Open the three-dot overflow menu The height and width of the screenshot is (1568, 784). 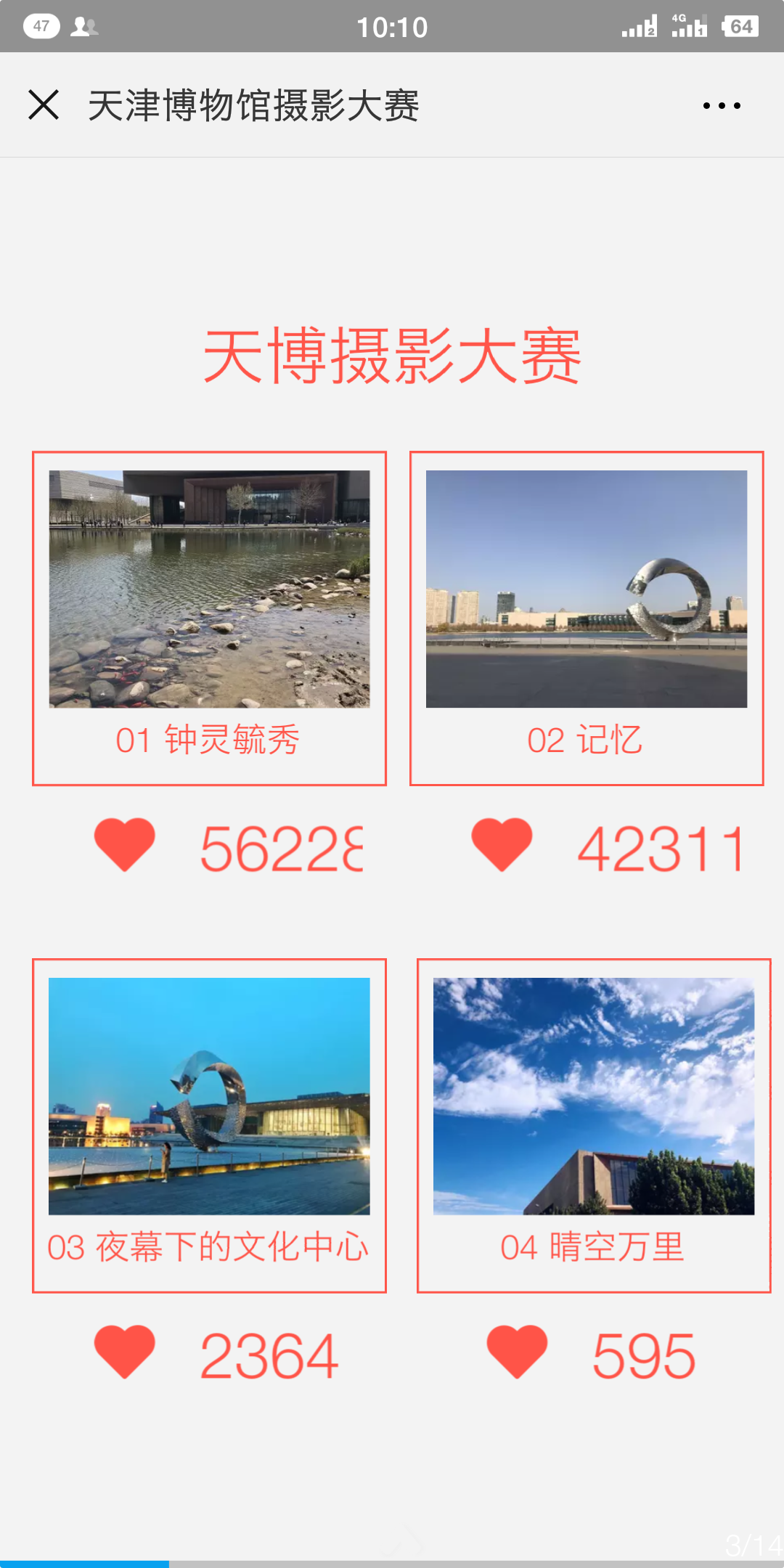(722, 106)
